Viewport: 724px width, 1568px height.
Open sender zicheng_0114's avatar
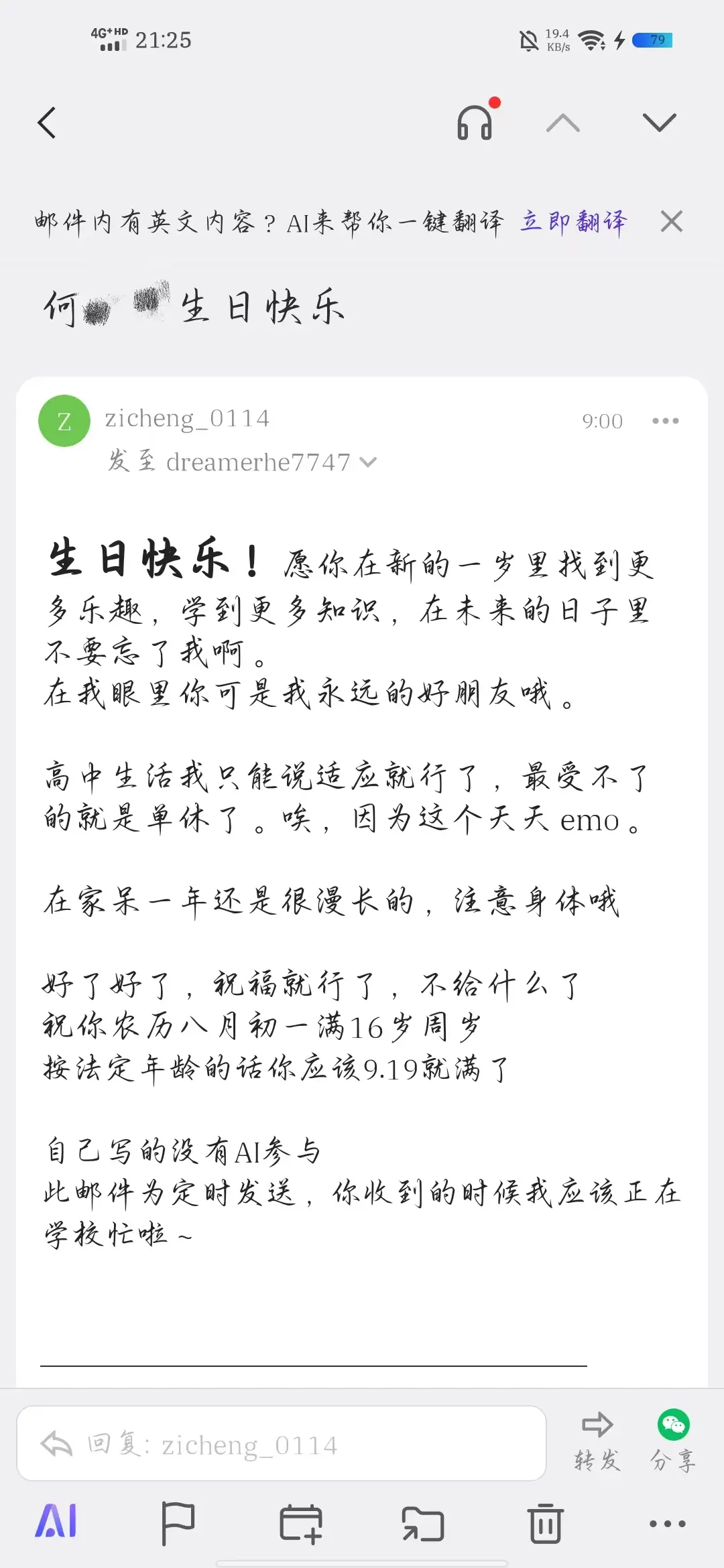click(64, 421)
